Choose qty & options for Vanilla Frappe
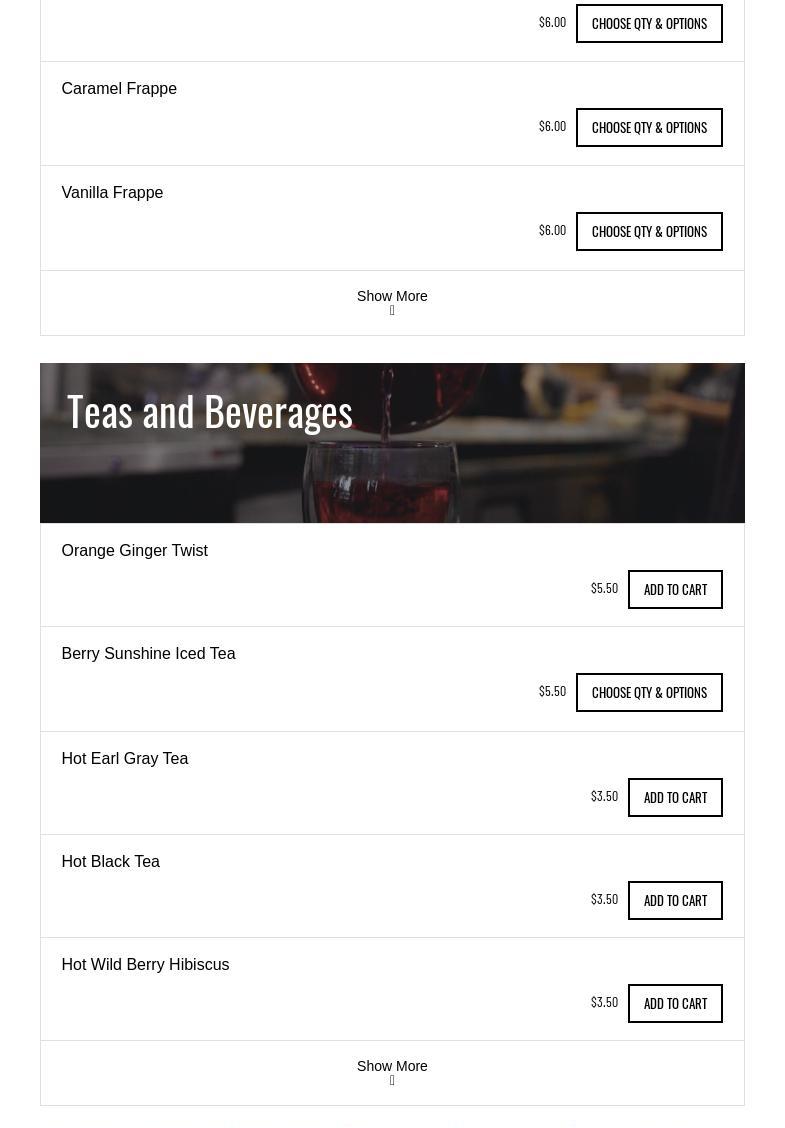Image resolution: width=785 pixels, height=1128 pixels. coord(649,231)
